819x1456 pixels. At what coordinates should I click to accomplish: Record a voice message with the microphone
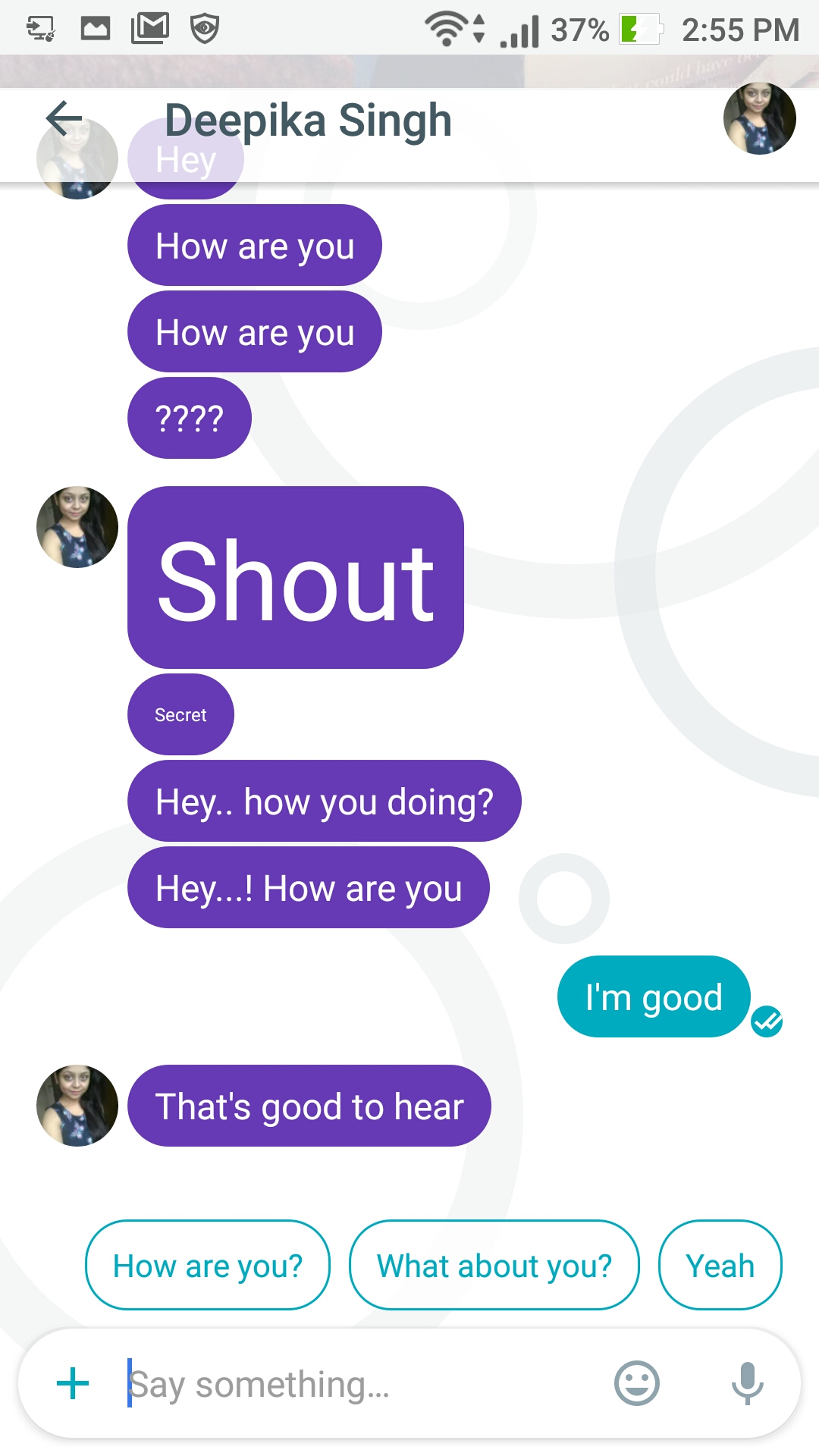coord(748,1383)
